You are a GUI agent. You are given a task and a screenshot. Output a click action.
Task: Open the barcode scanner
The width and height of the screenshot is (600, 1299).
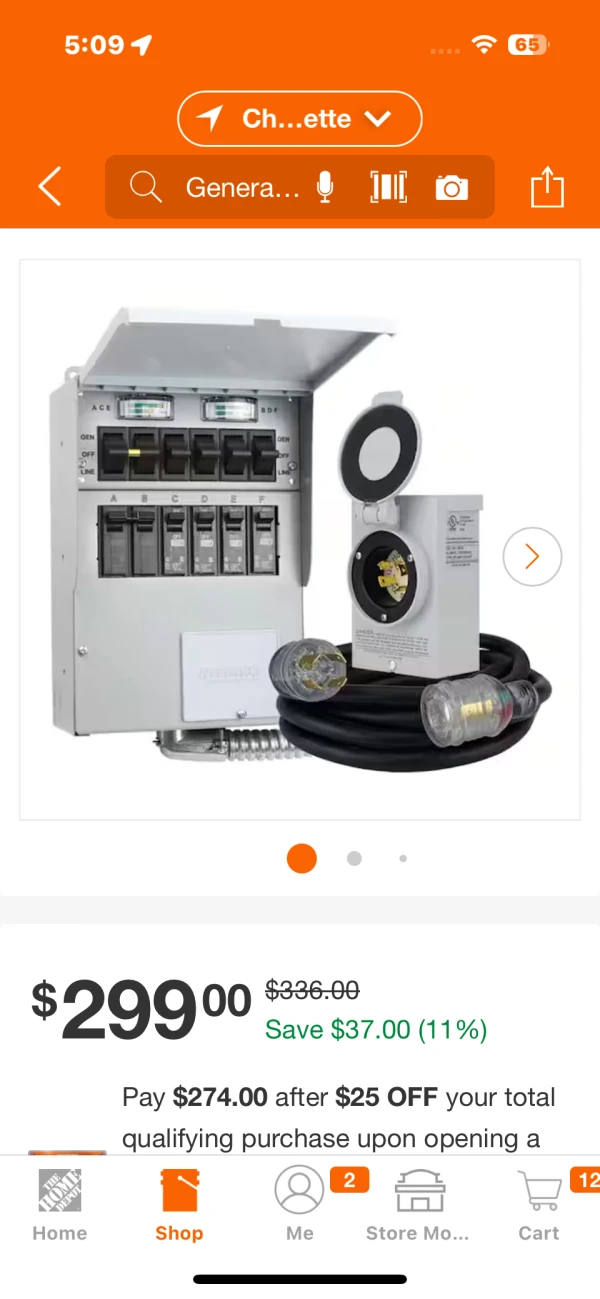[x=388, y=187]
